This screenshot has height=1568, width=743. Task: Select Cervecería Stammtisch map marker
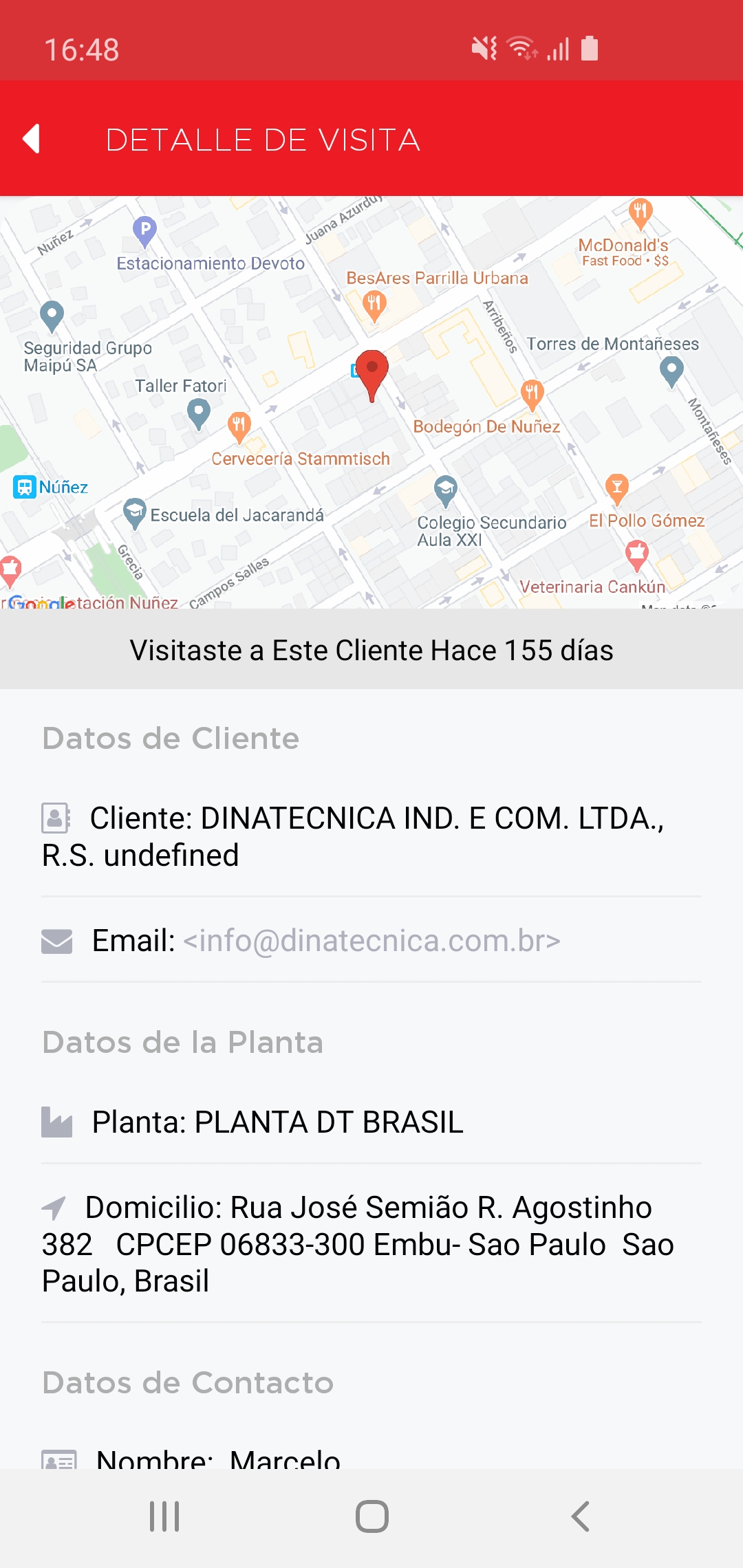point(239,426)
